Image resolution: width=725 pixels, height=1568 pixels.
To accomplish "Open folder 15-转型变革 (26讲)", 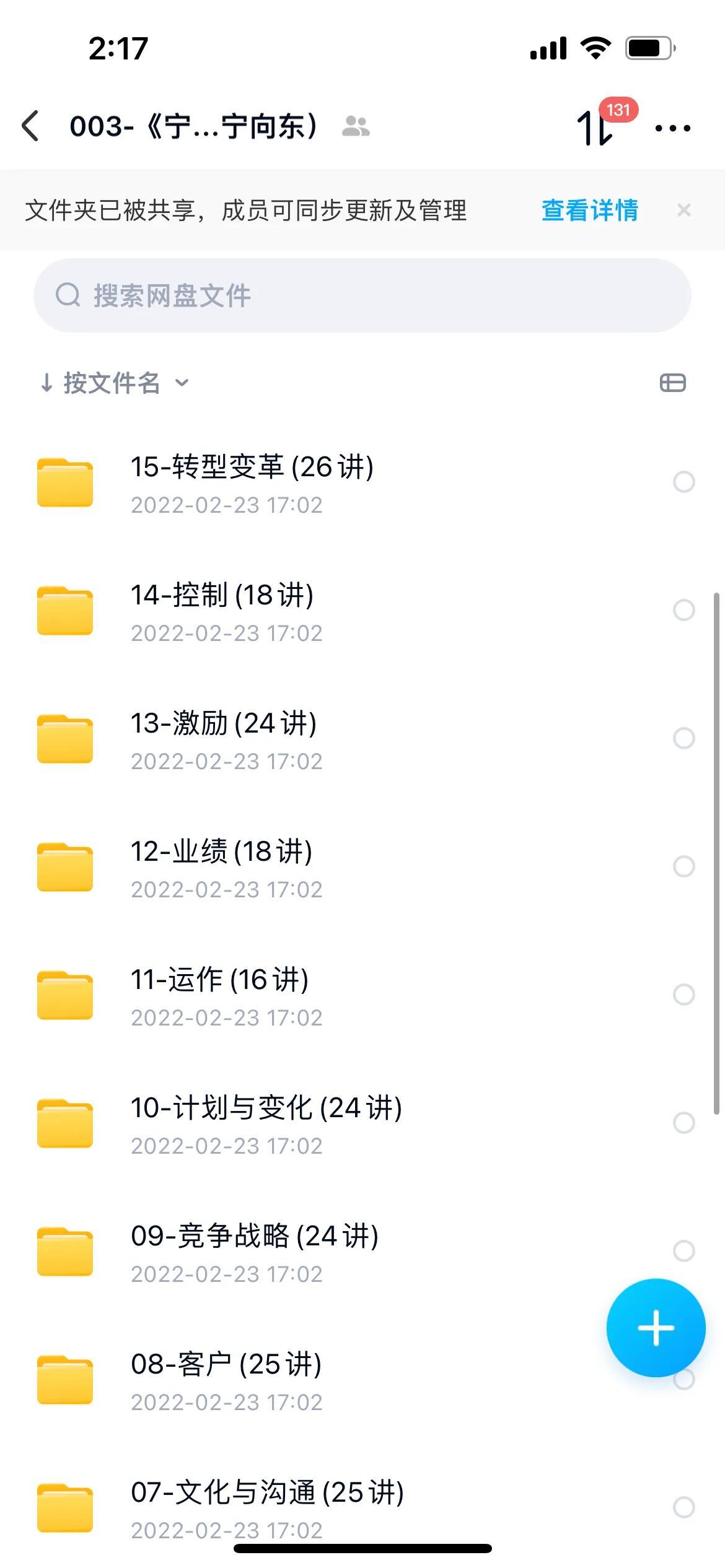I will (x=251, y=483).
